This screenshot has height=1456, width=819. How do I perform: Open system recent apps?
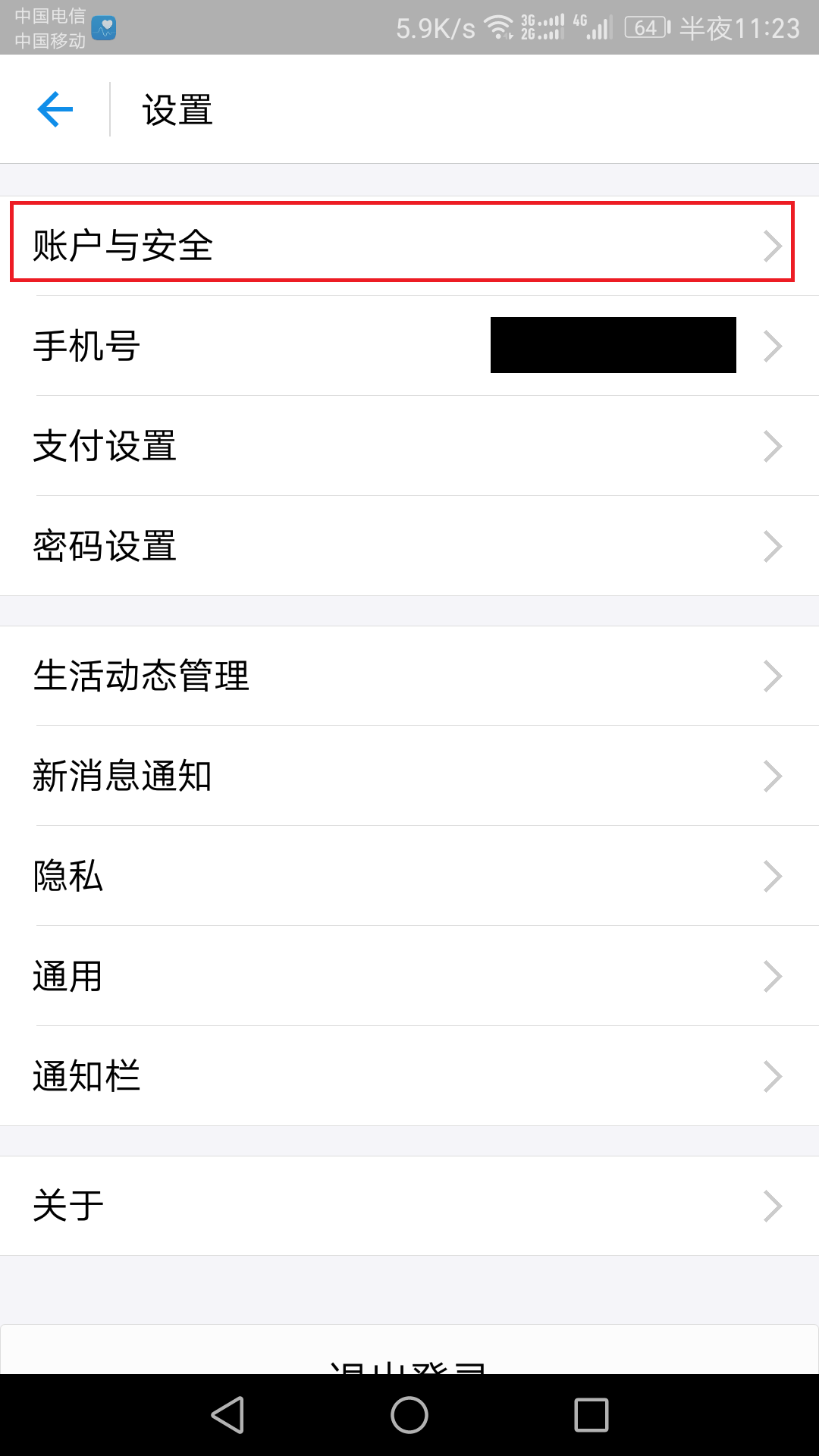click(591, 1415)
